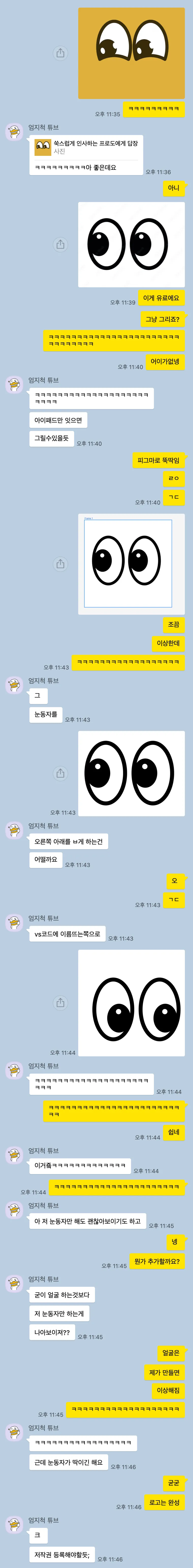Viewport: 193px width, 1568px height.
Task: Share the eyes image sent after "눈동자를"
Action: tap(60, 773)
